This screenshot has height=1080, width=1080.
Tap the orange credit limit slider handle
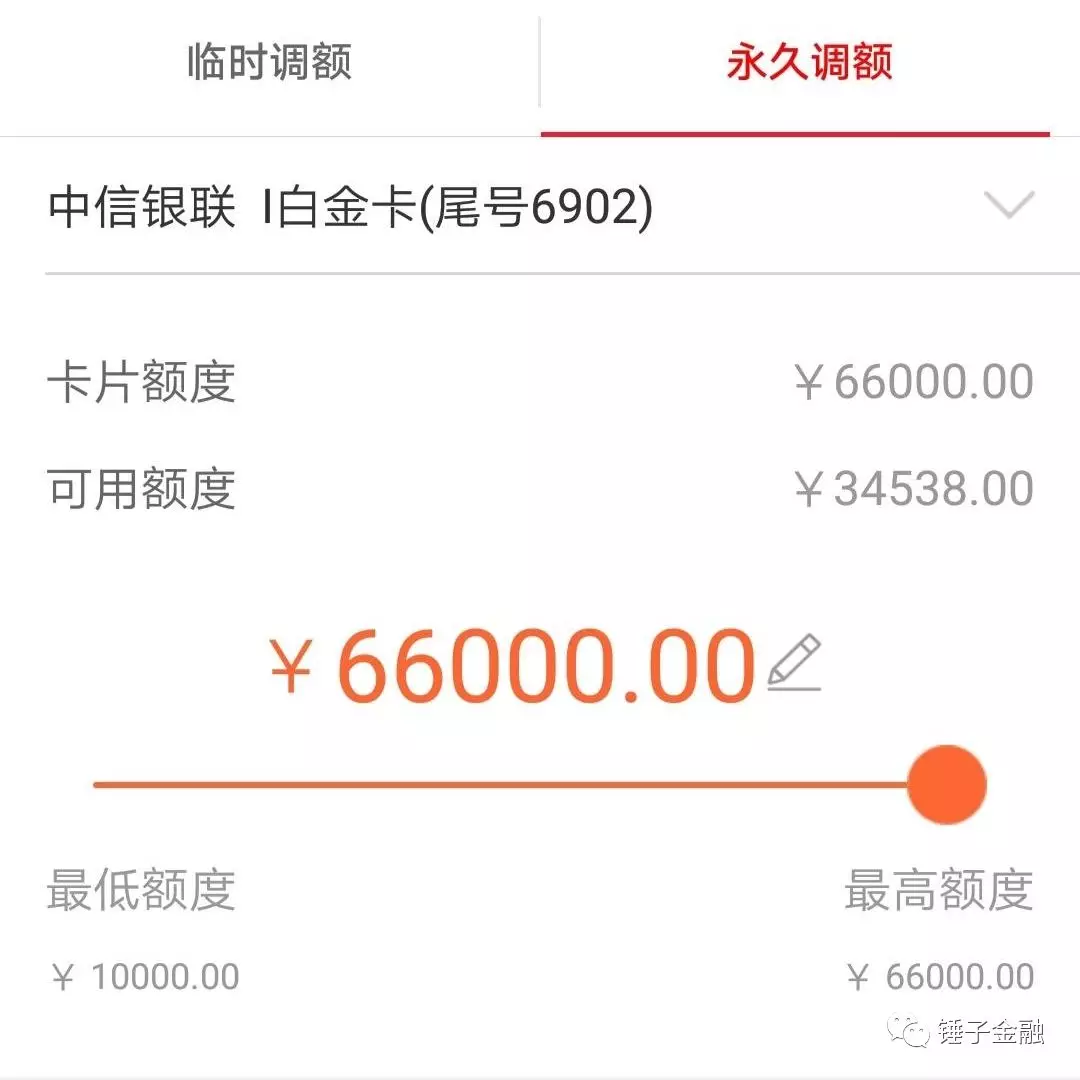[x=946, y=785]
